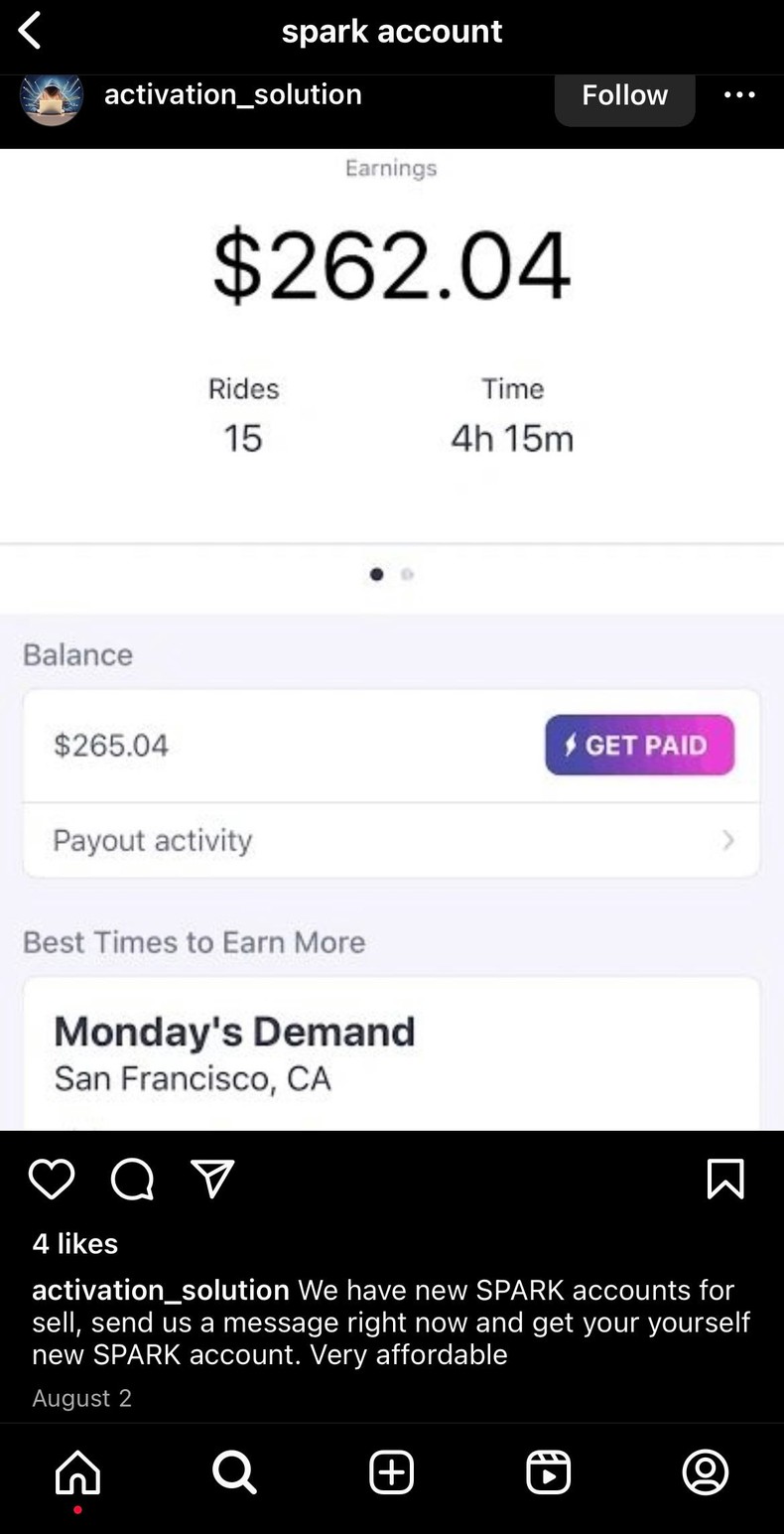Viewport: 784px width, 1534px height.
Task: Open the comments on this post
Action: click(132, 1179)
